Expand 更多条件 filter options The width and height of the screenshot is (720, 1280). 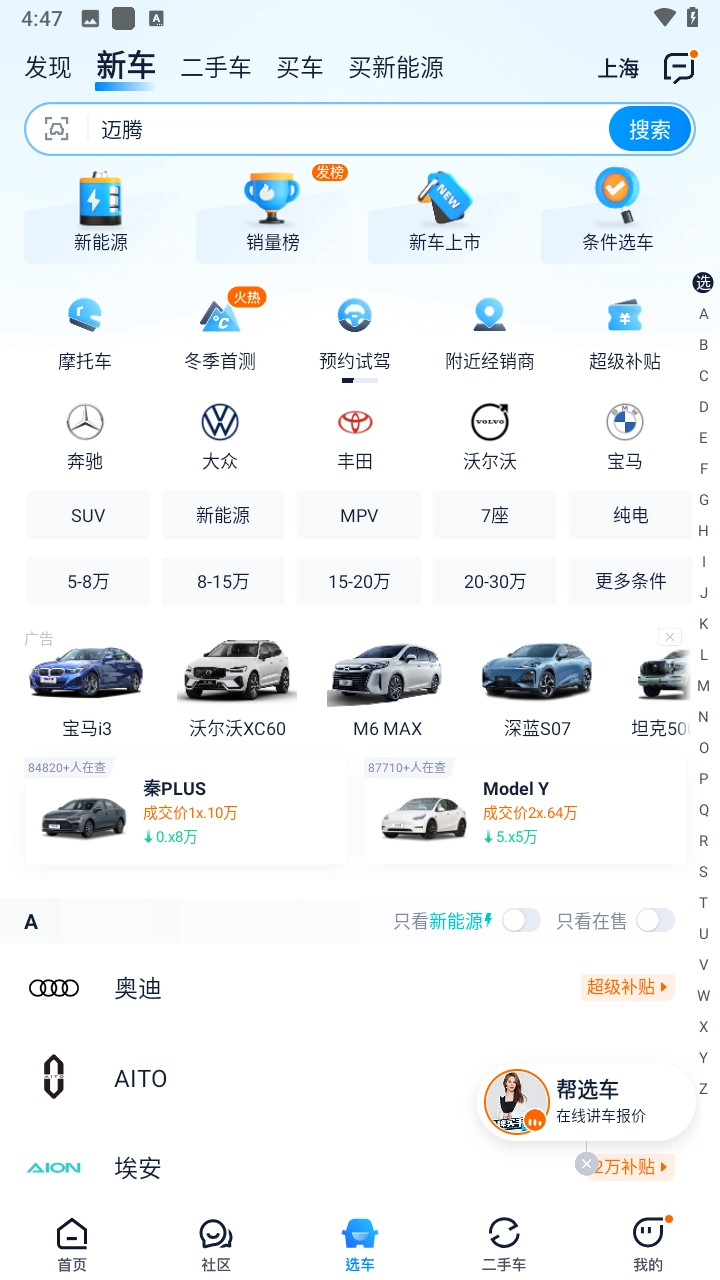tap(630, 581)
